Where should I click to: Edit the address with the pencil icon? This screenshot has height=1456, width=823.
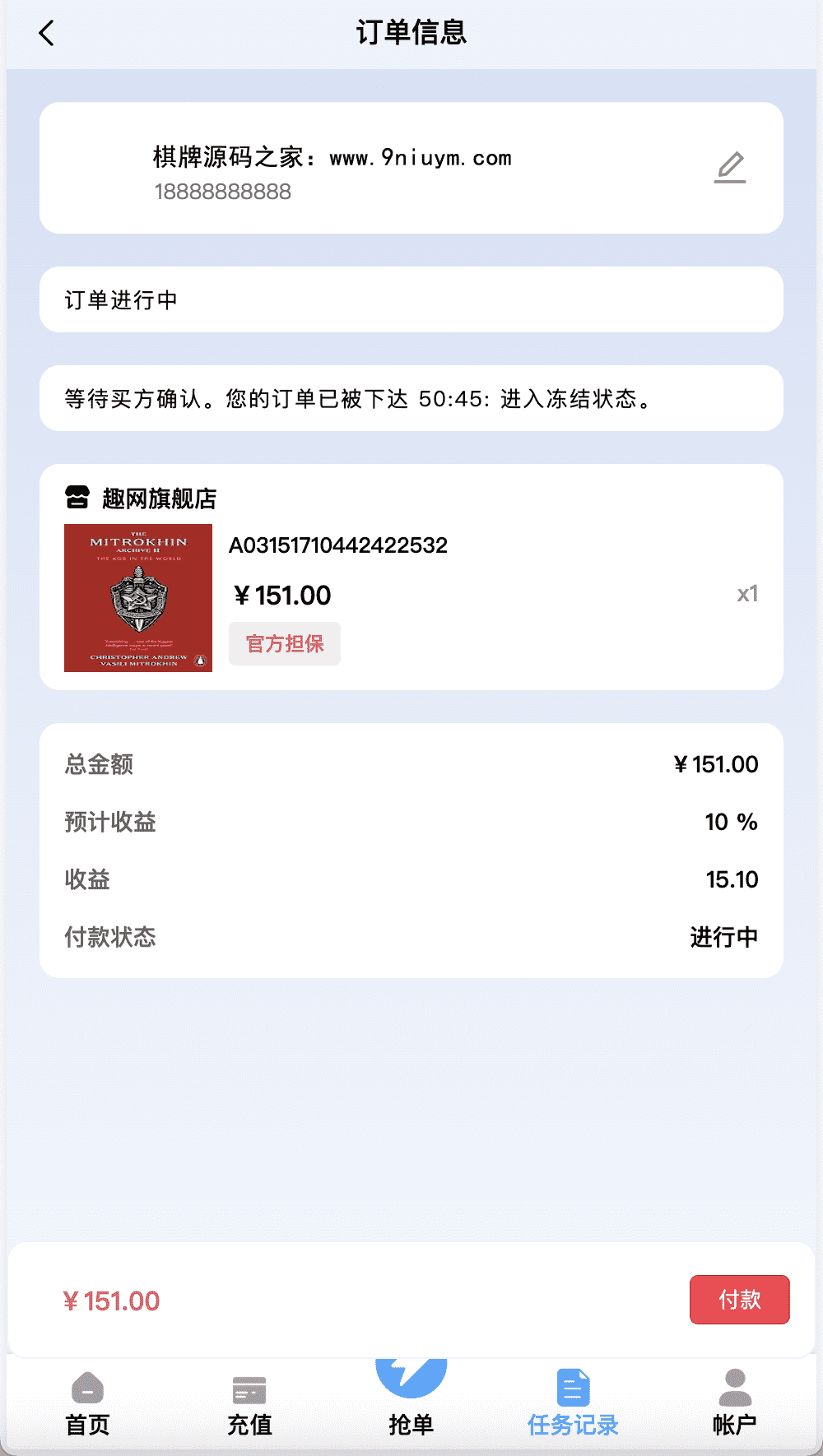[x=729, y=167]
